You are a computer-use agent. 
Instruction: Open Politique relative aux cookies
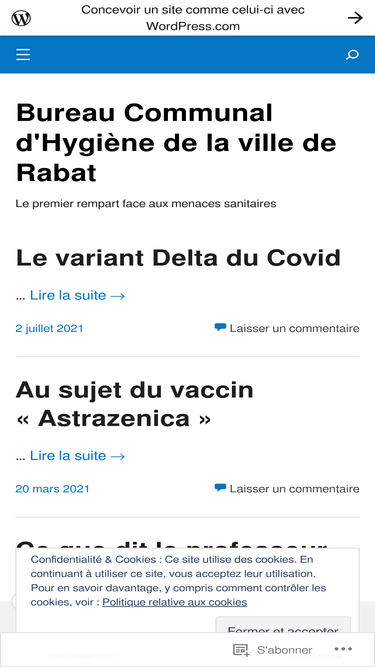[x=175, y=602]
